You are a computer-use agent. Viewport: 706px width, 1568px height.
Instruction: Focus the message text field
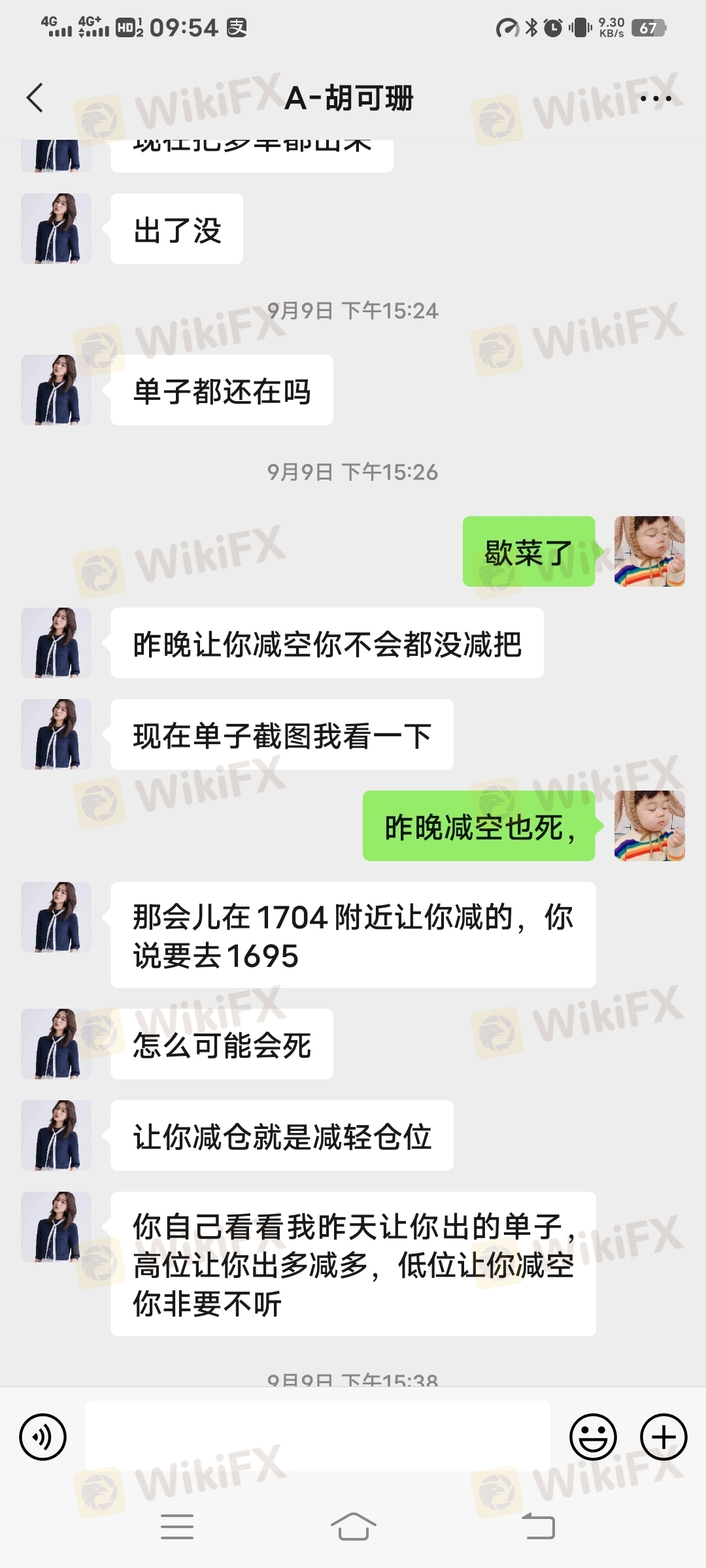click(x=317, y=1436)
